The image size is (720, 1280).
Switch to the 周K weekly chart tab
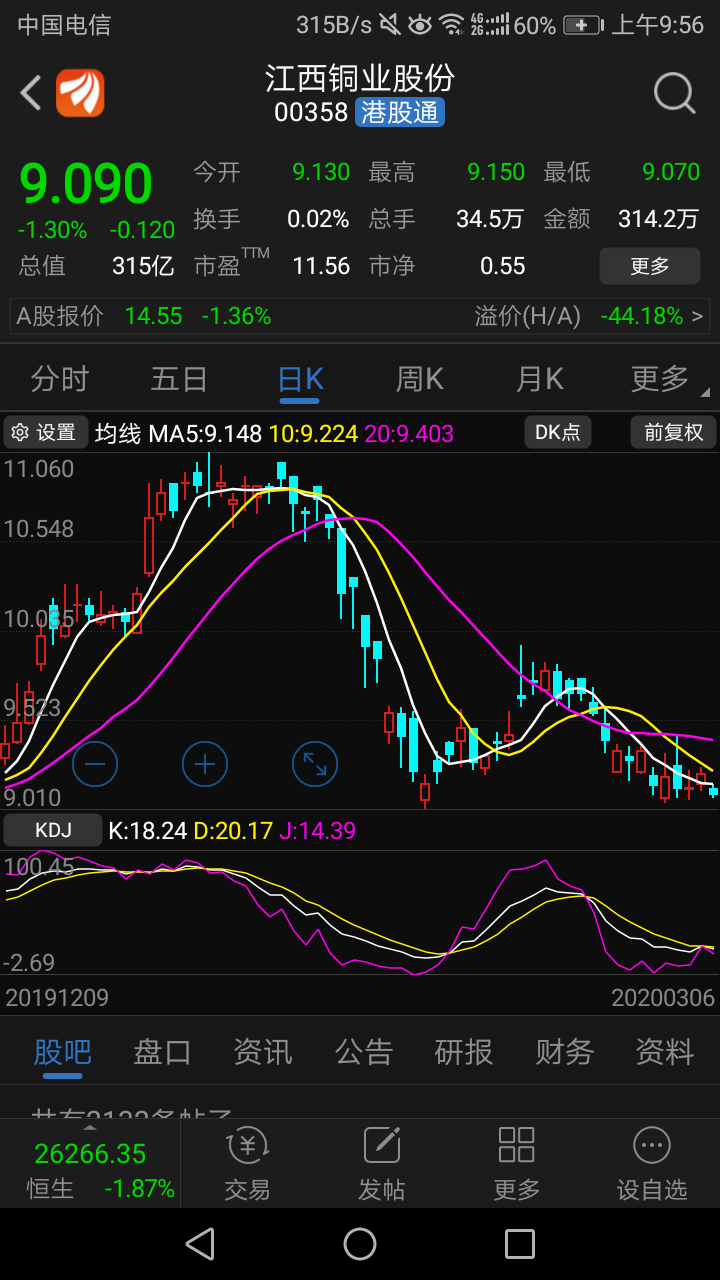[418, 378]
